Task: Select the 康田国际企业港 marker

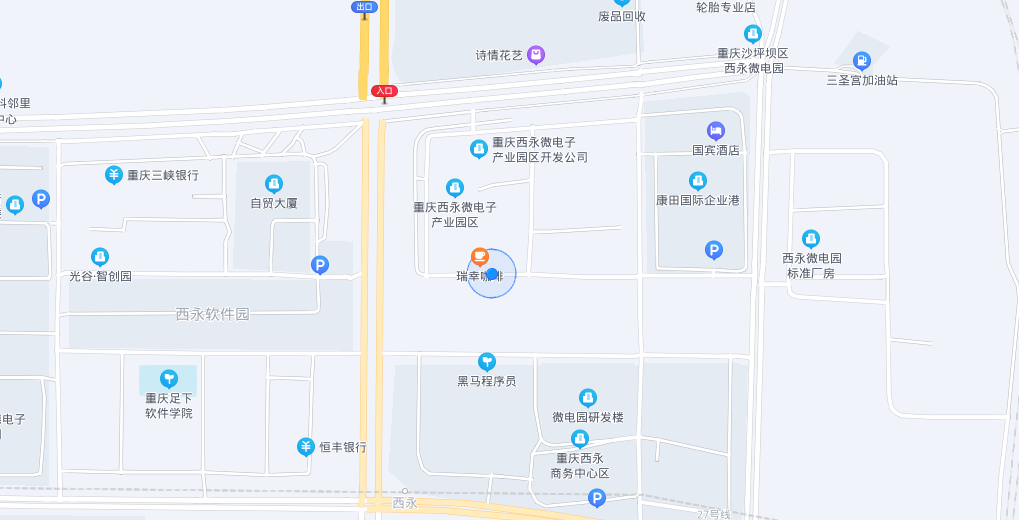Action: [x=698, y=181]
